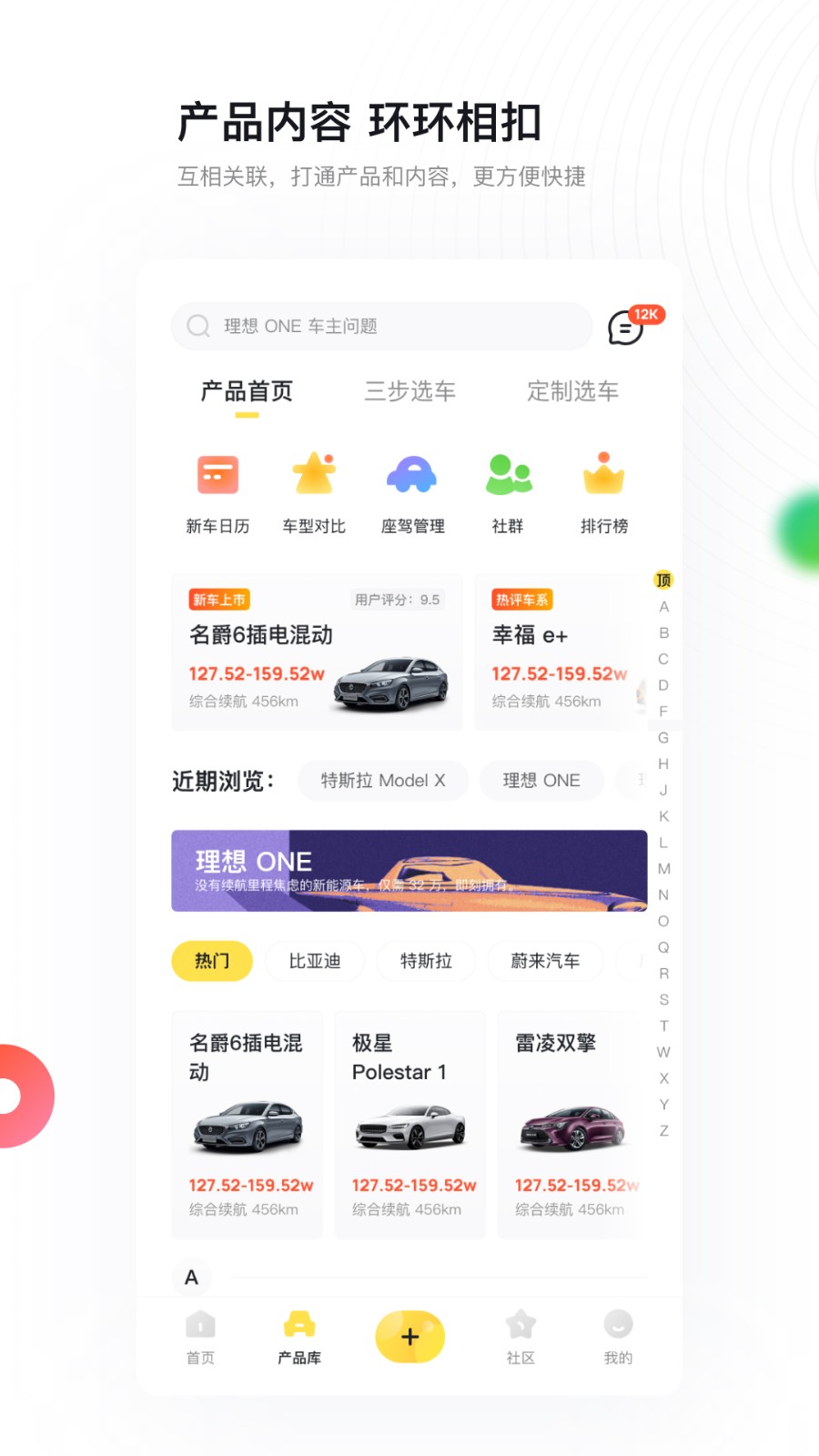Screen dimensions: 819x1456
Task: Tap the 特斯拉 Model X recent chip
Action: [382, 781]
